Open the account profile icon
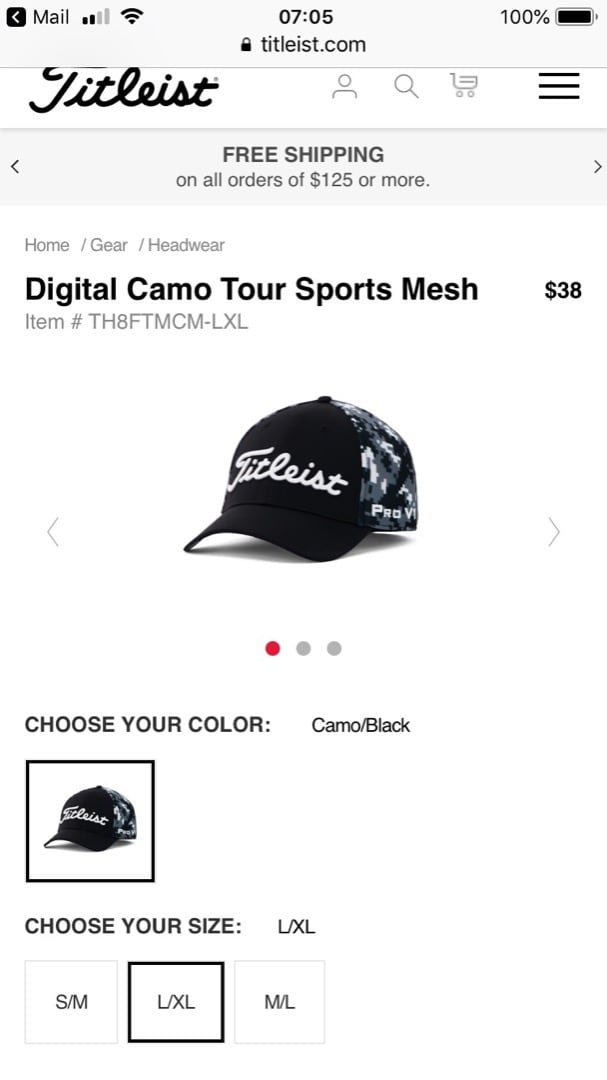This screenshot has height=1080, width=607. (x=345, y=86)
